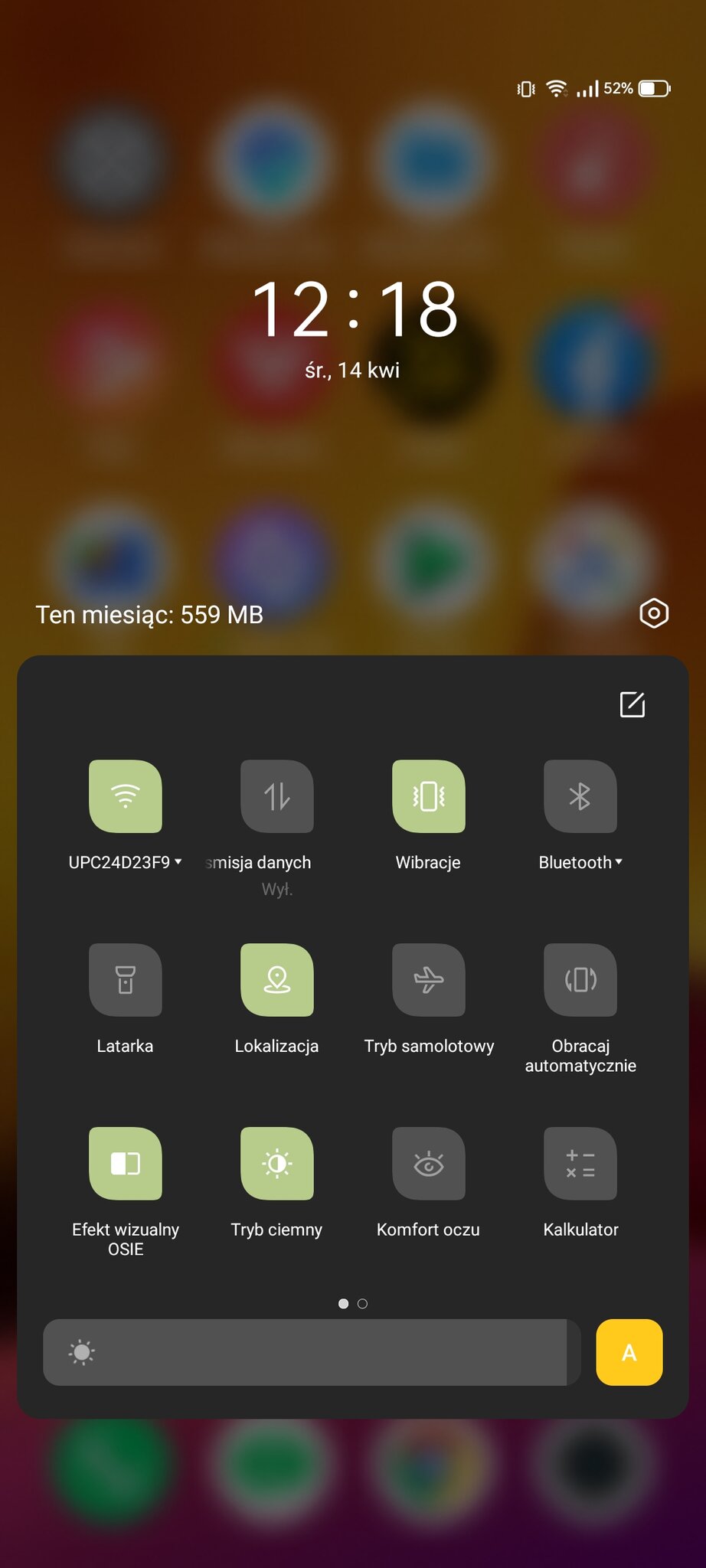Open data usage Ten miesiąc: 559 MB
This screenshot has width=706, height=1568.
coord(149,615)
